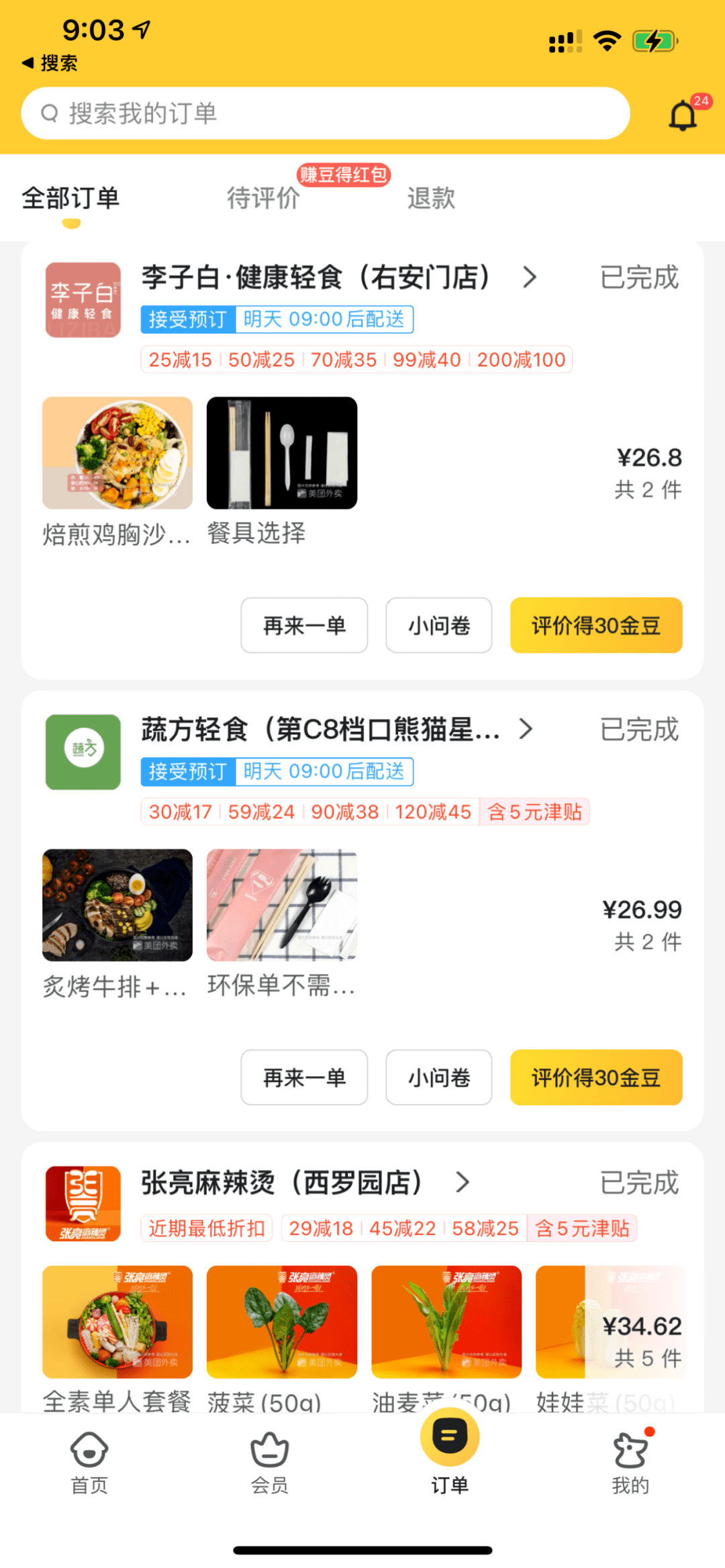The width and height of the screenshot is (725, 1568).
Task: Tap the 蔬方轻食 green store logo
Action: coord(83,752)
